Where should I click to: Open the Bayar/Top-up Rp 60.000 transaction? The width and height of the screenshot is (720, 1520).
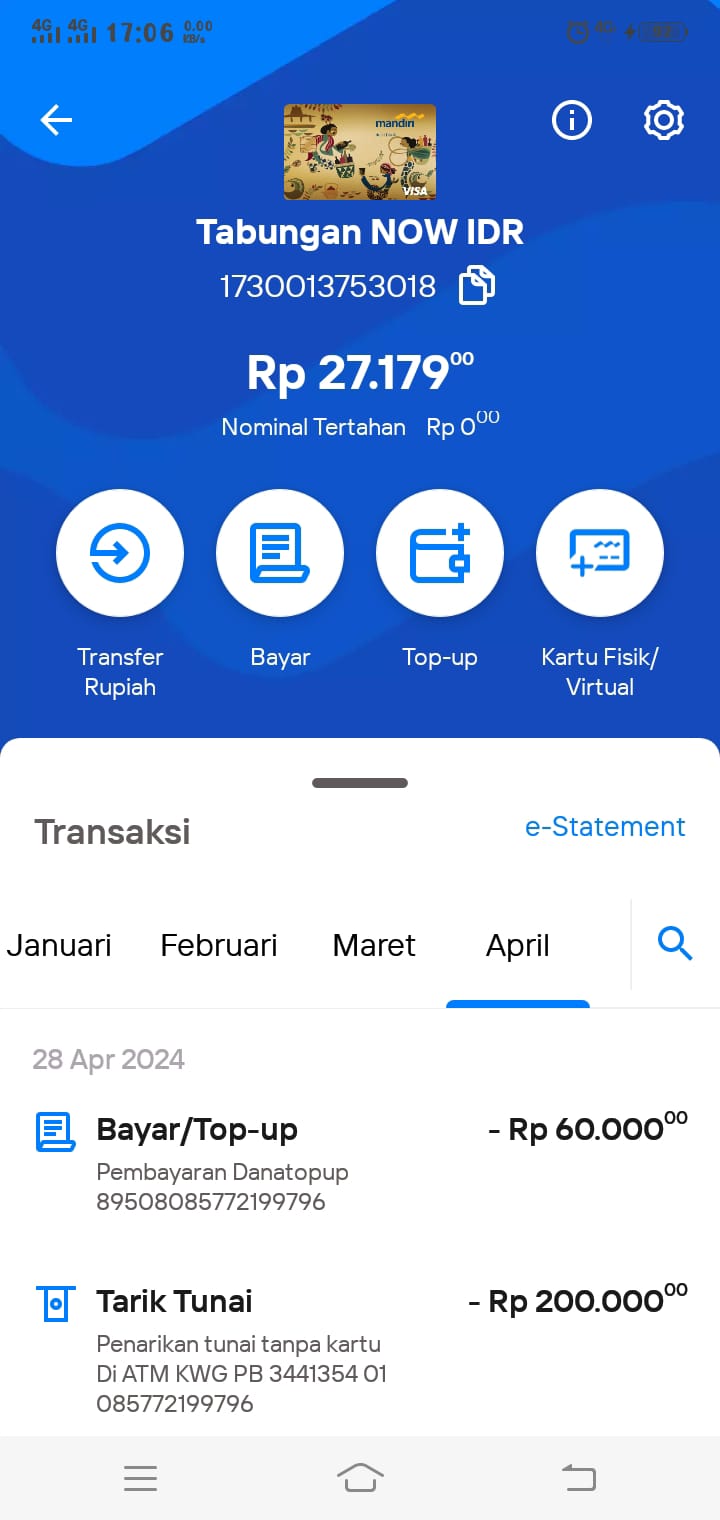[x=360, y=1159]
